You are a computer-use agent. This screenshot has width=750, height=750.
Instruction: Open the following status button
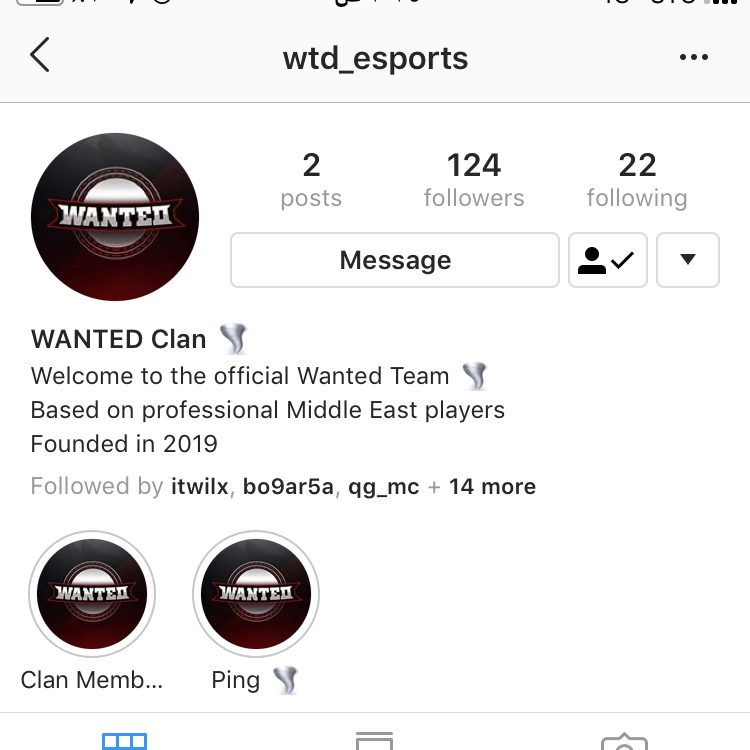tap(608, 260)
